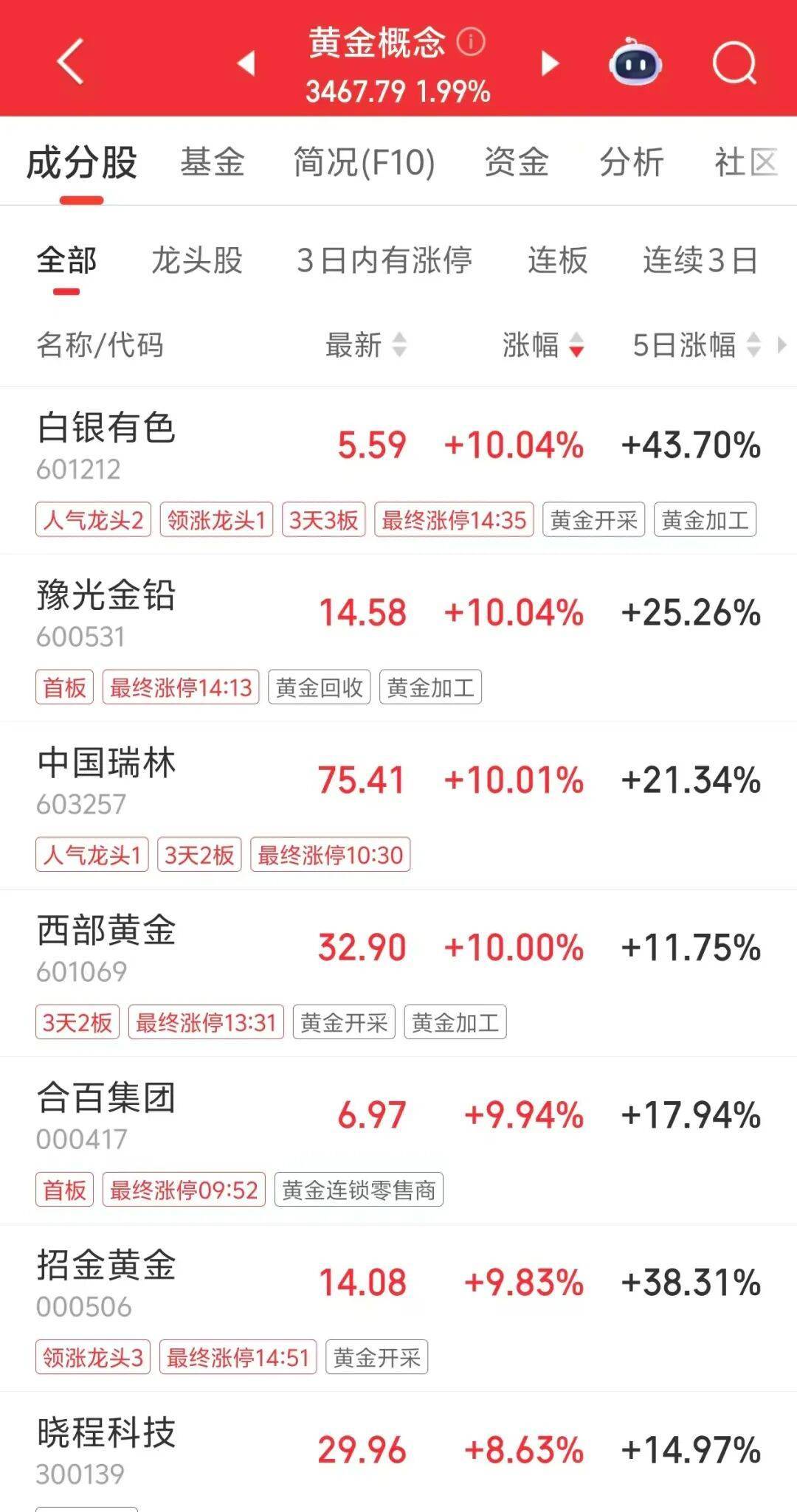The height and width of the screenshot is (1512, 797).
Task: Switch to the previous sector with the left triangle
Action: 246,63
